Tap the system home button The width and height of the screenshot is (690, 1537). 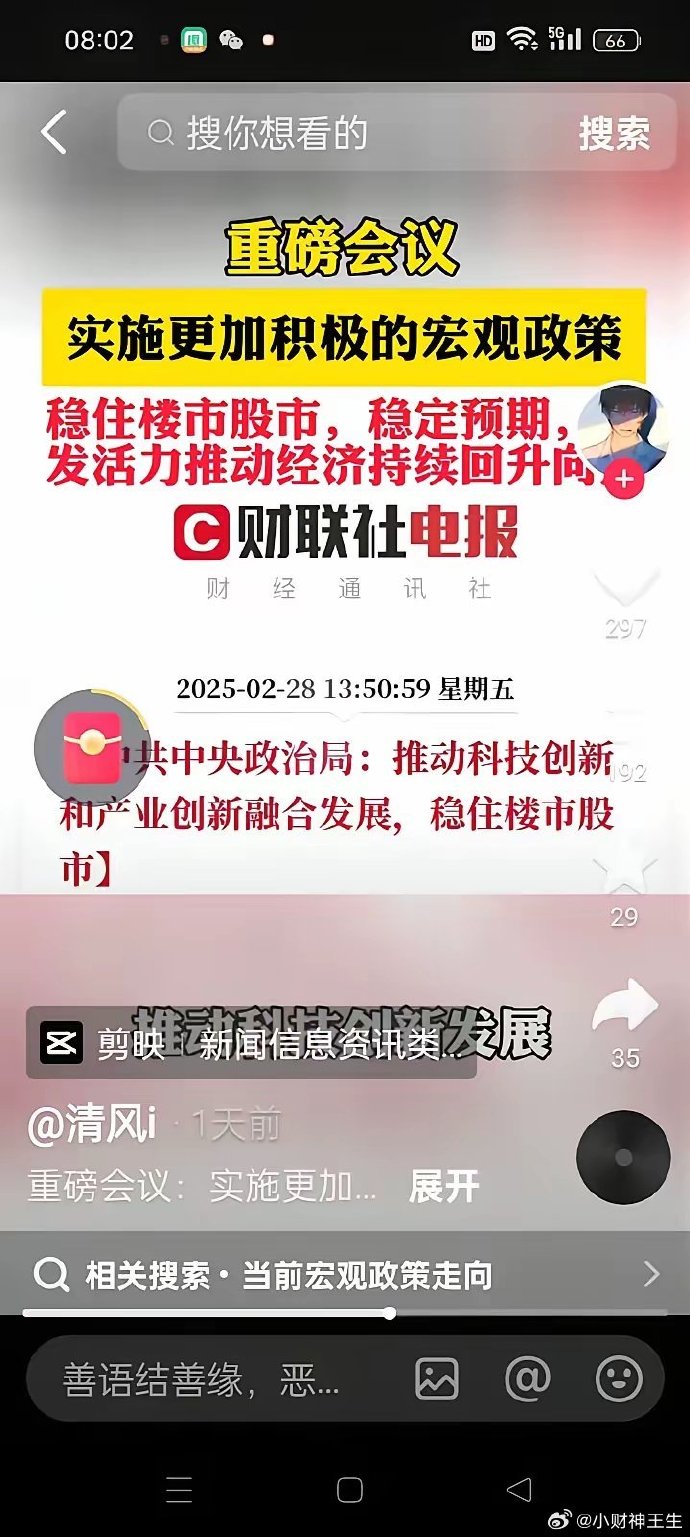click(349, 1490)
